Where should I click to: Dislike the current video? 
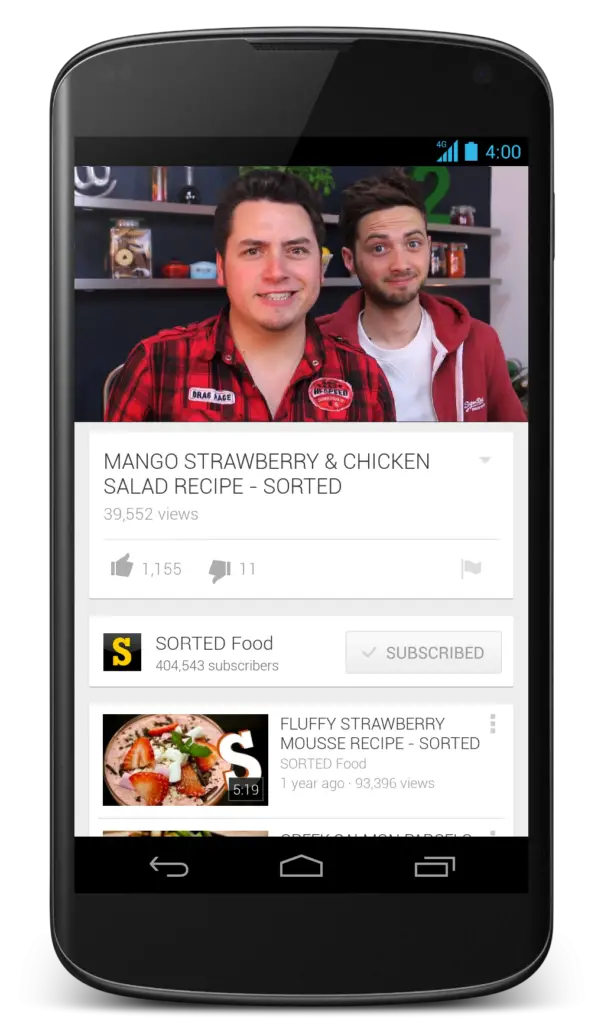click(x=219, y=570)
